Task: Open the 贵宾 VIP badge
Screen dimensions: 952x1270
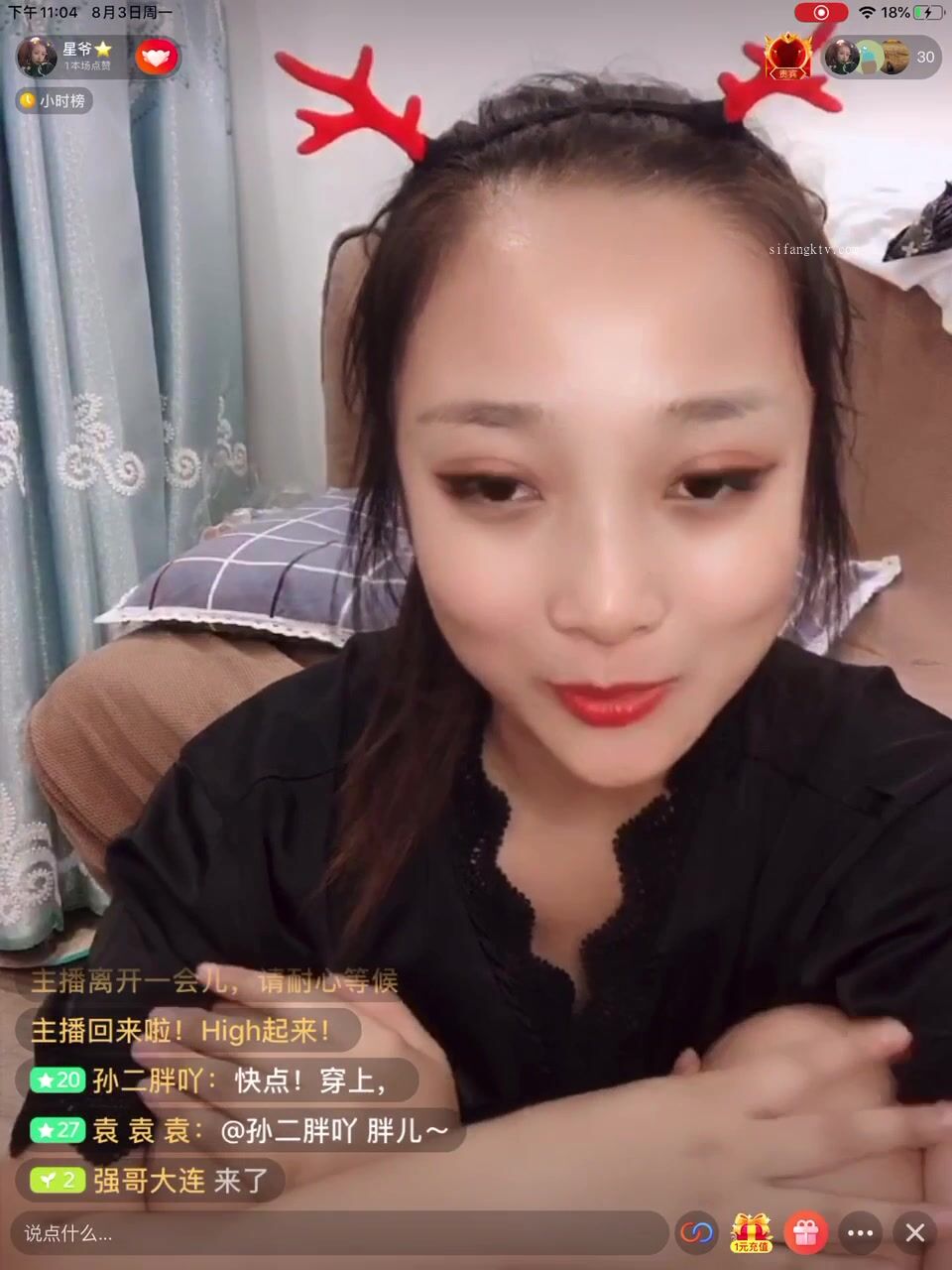Action: [x=787, y=56]
